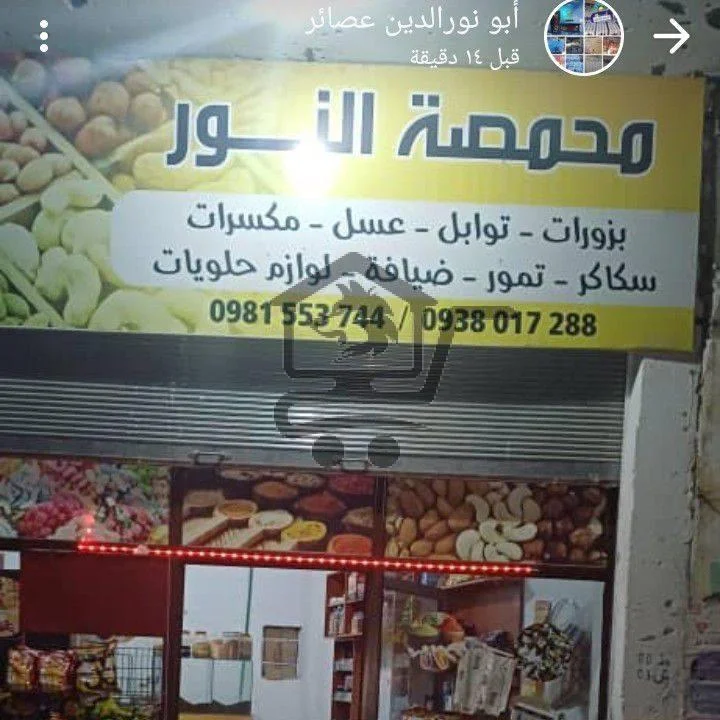
Task: Go back from the status view
Action: 671,37
